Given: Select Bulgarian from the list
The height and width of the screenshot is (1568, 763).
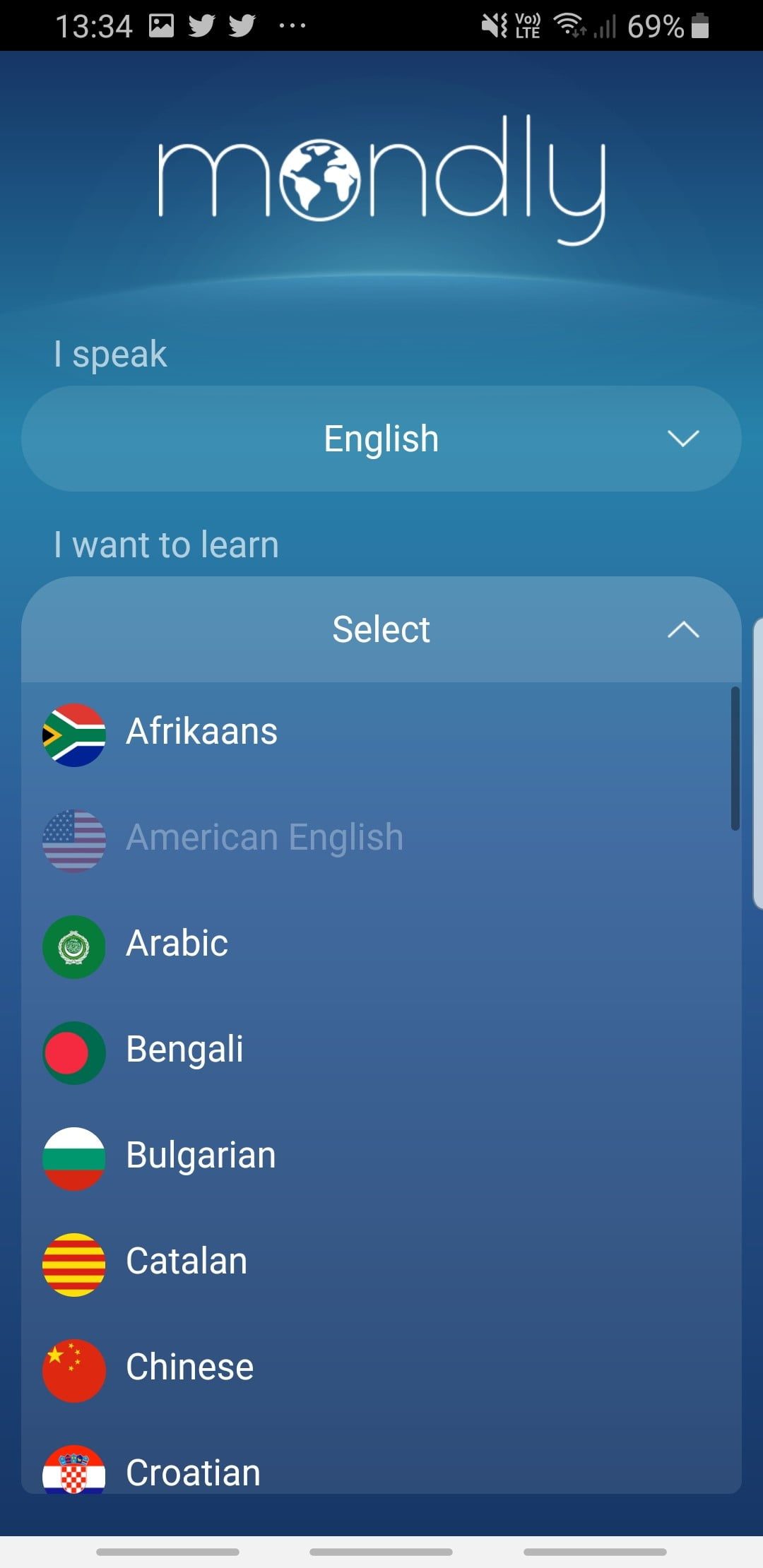Looking at the screenshot, I should (201, 1156).
